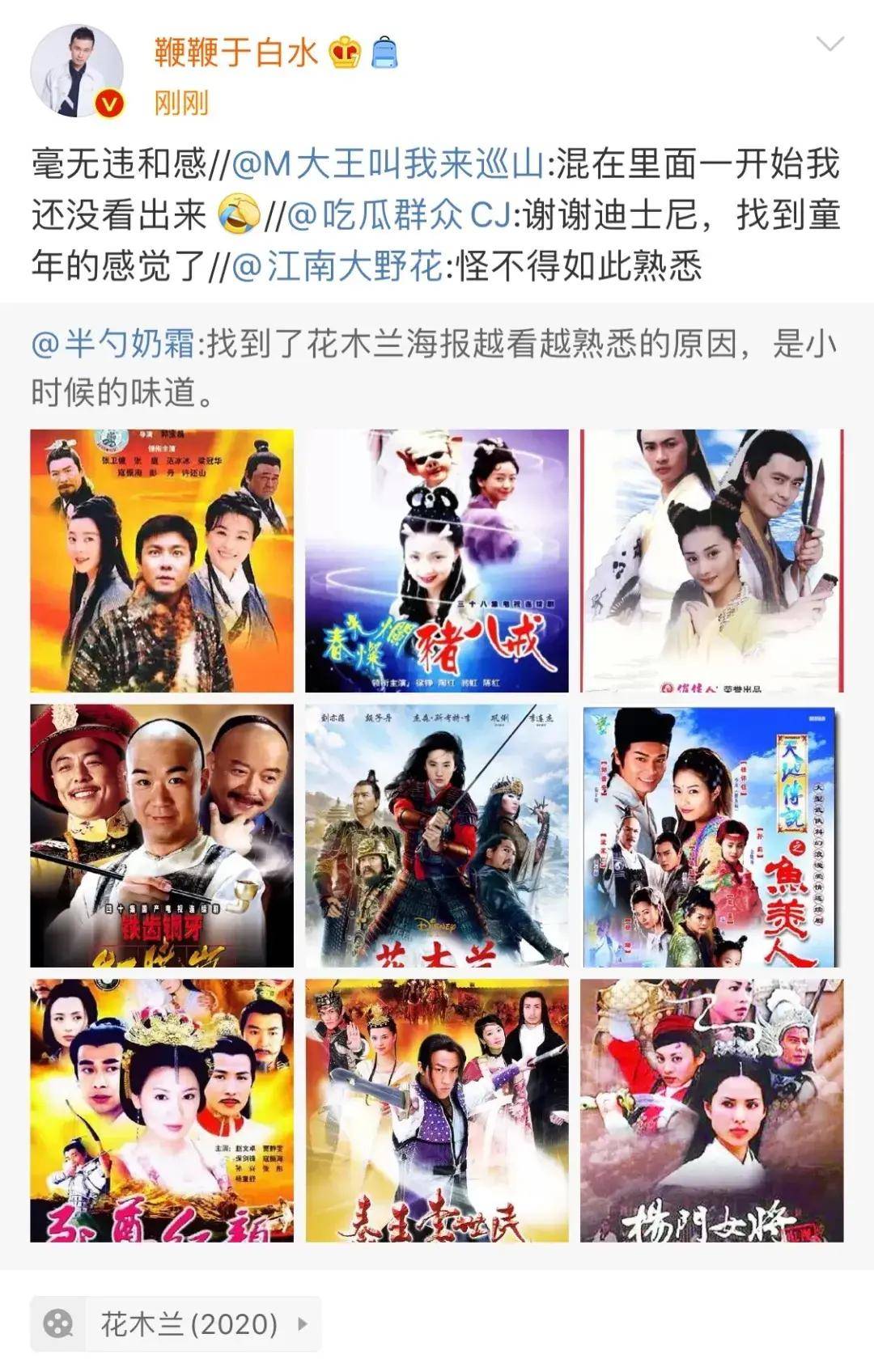This screenshot has height=1372, width=874.
Task: View the 铁齿铜牙 poster image
Action: 162,836
